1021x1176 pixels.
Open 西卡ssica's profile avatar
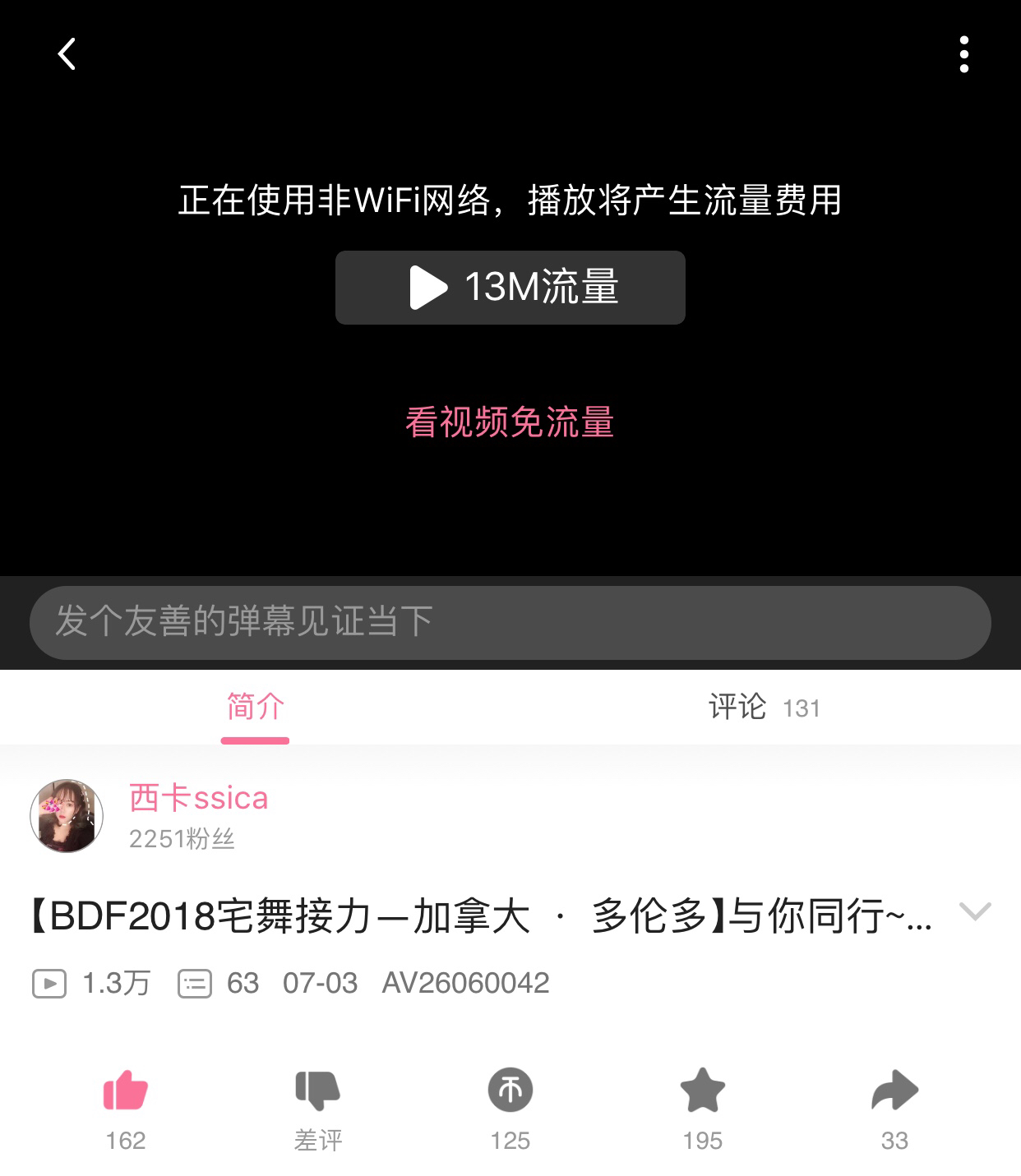[67, 816]
